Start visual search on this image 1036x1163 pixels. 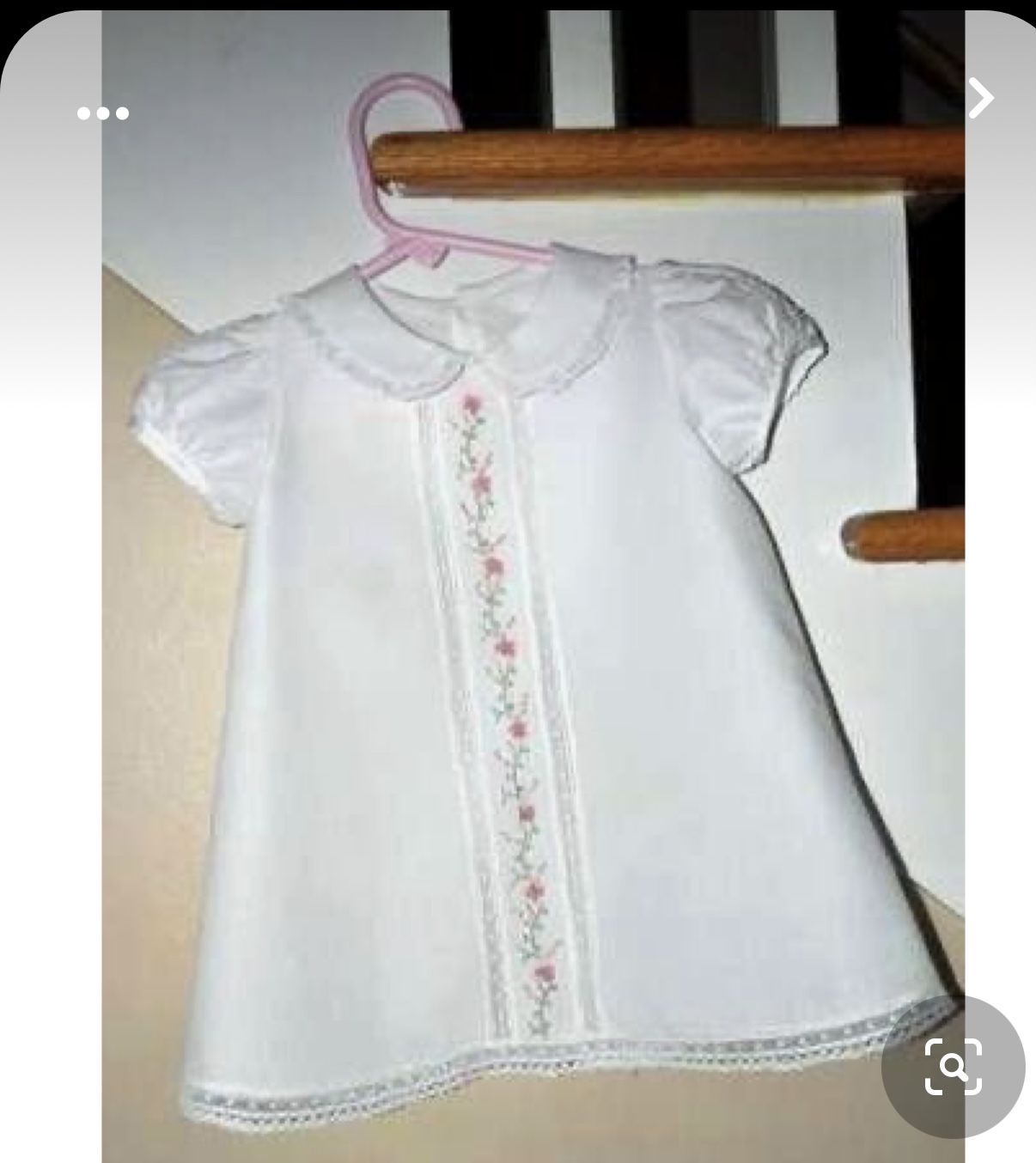point(953,1066)
